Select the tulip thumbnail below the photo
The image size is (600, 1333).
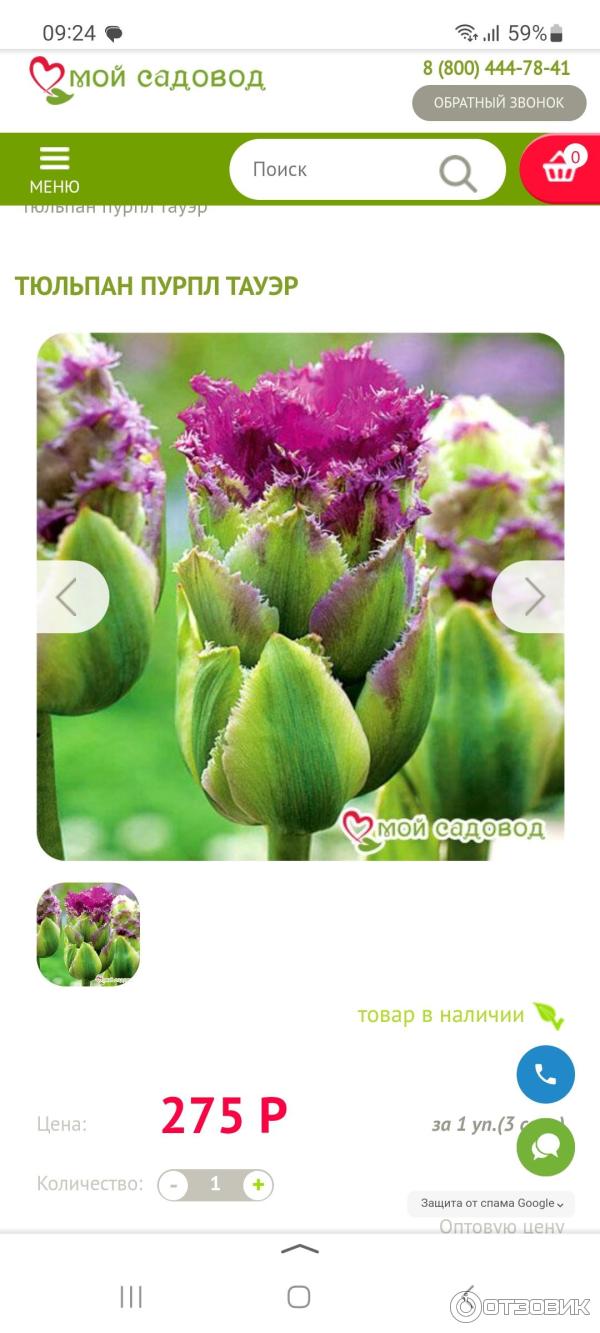click(x=88, y=934)
